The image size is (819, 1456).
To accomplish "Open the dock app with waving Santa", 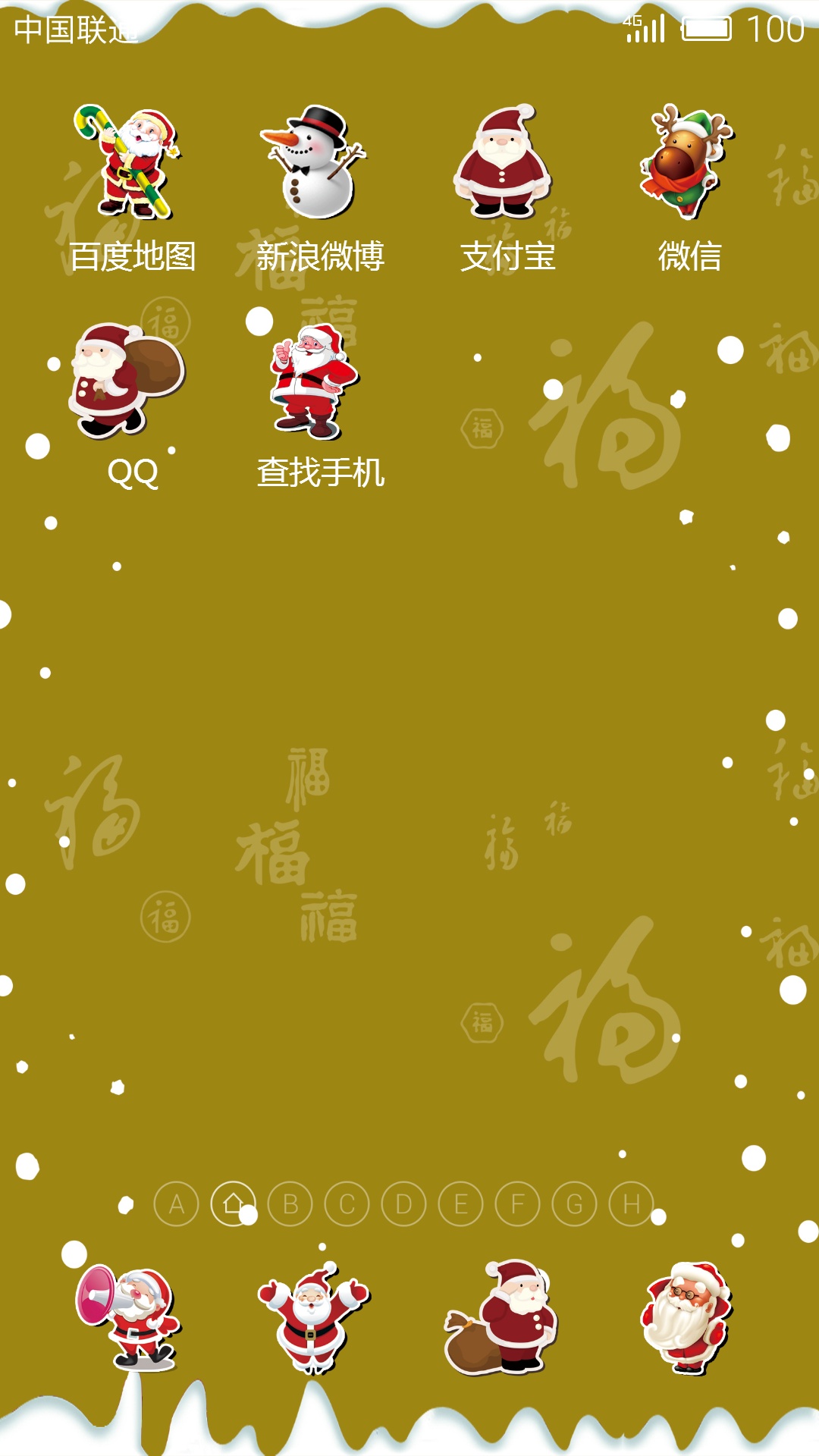I will (313, 1318).
